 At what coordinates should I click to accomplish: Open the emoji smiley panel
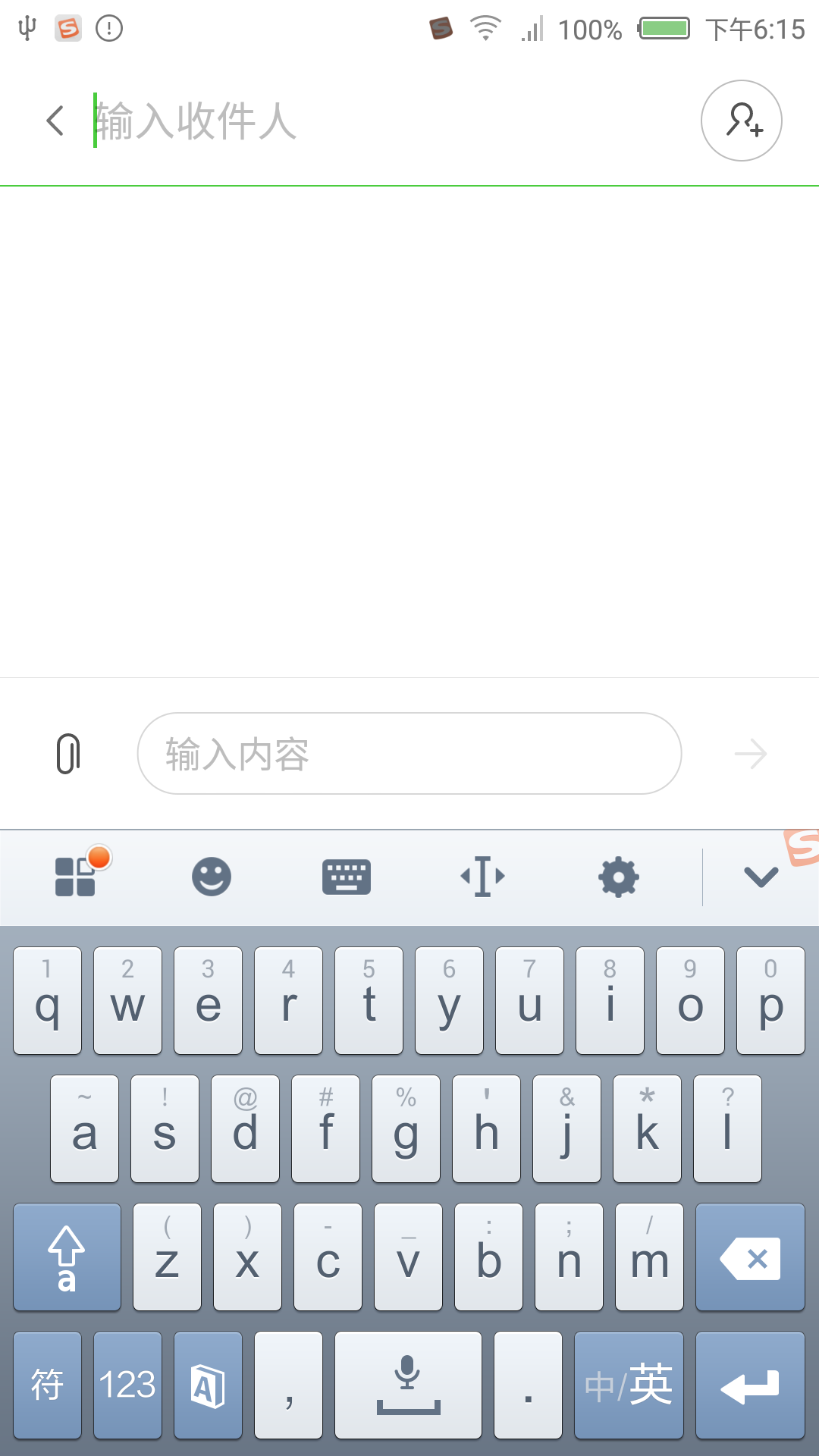212,877
